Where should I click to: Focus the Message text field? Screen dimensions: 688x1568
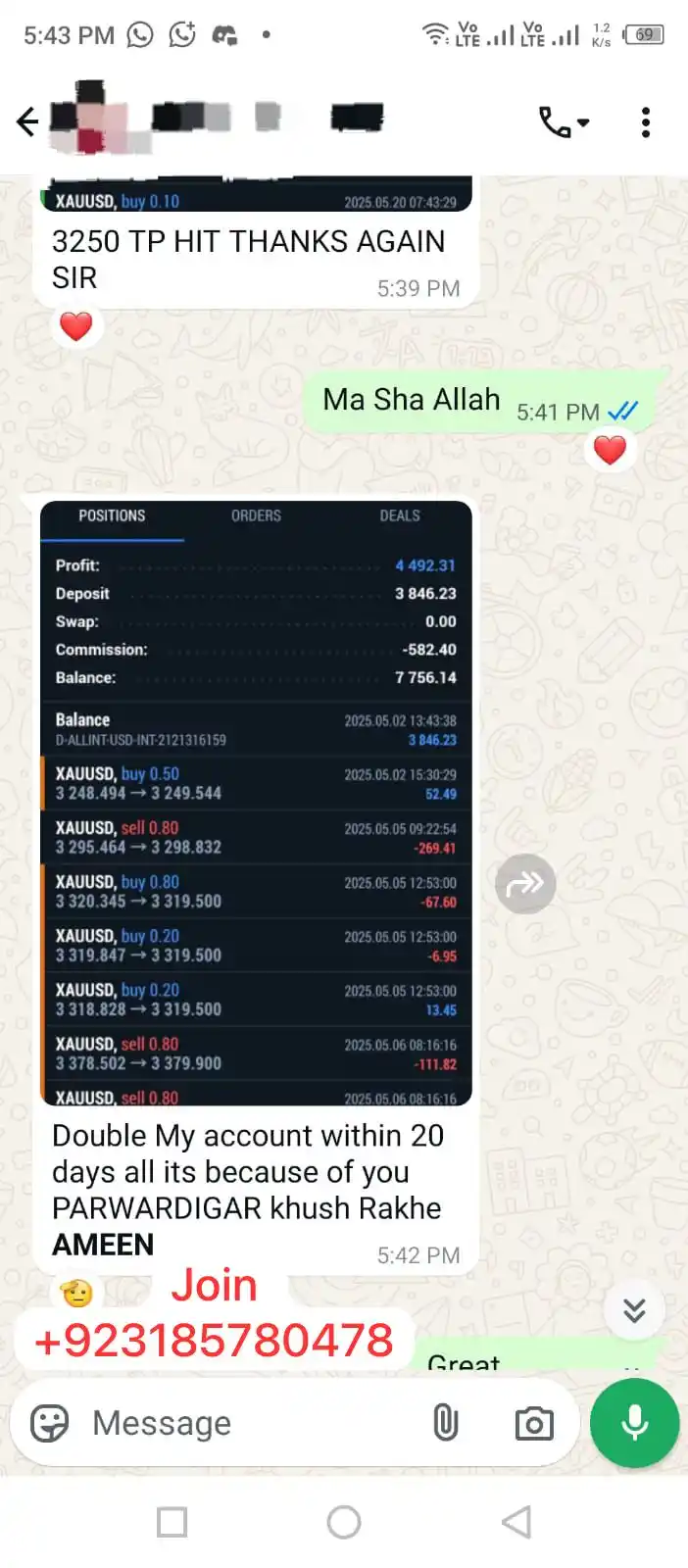click(245, 1423)
